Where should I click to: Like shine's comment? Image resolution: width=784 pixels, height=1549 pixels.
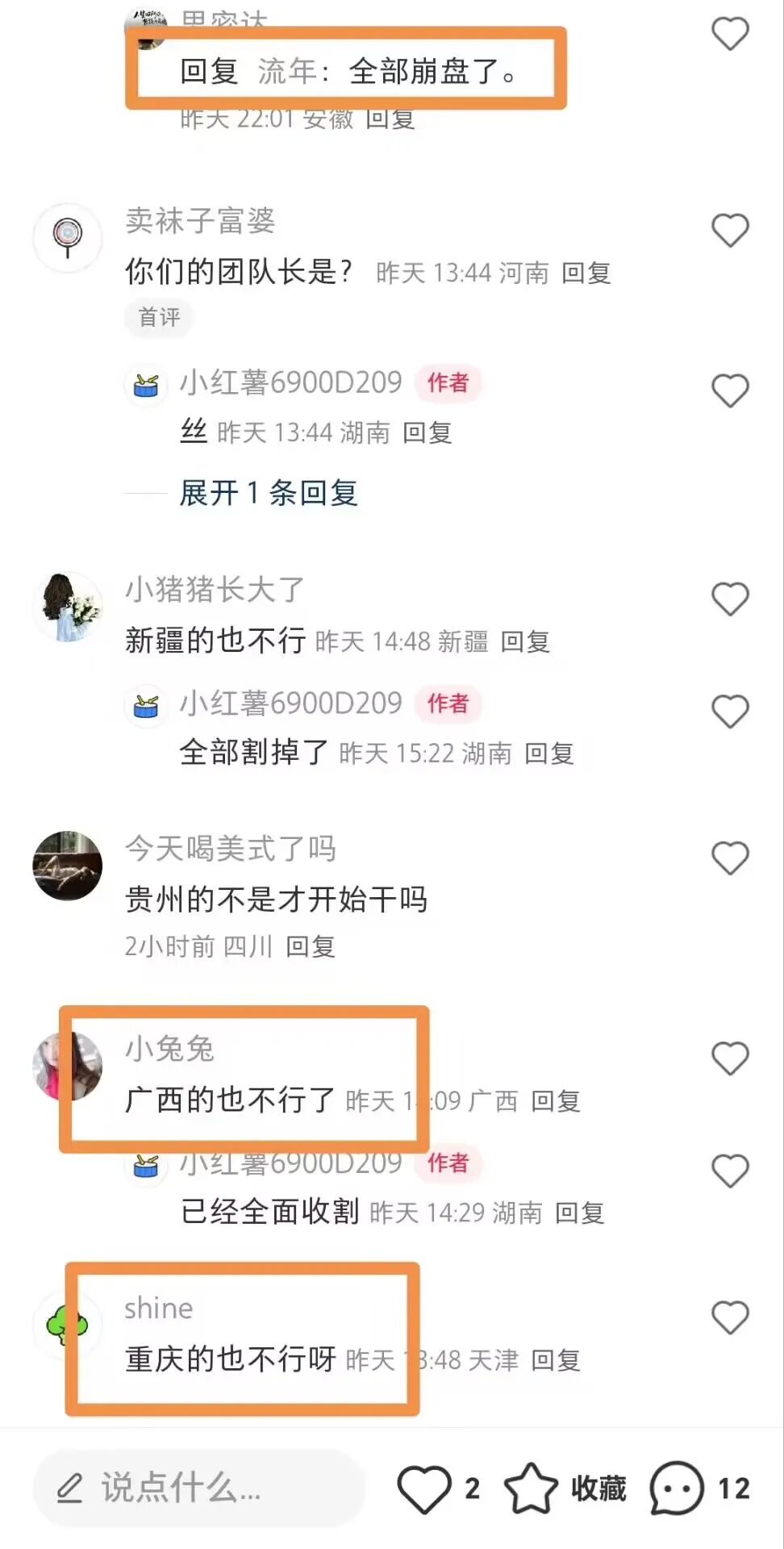[730, 1317]
